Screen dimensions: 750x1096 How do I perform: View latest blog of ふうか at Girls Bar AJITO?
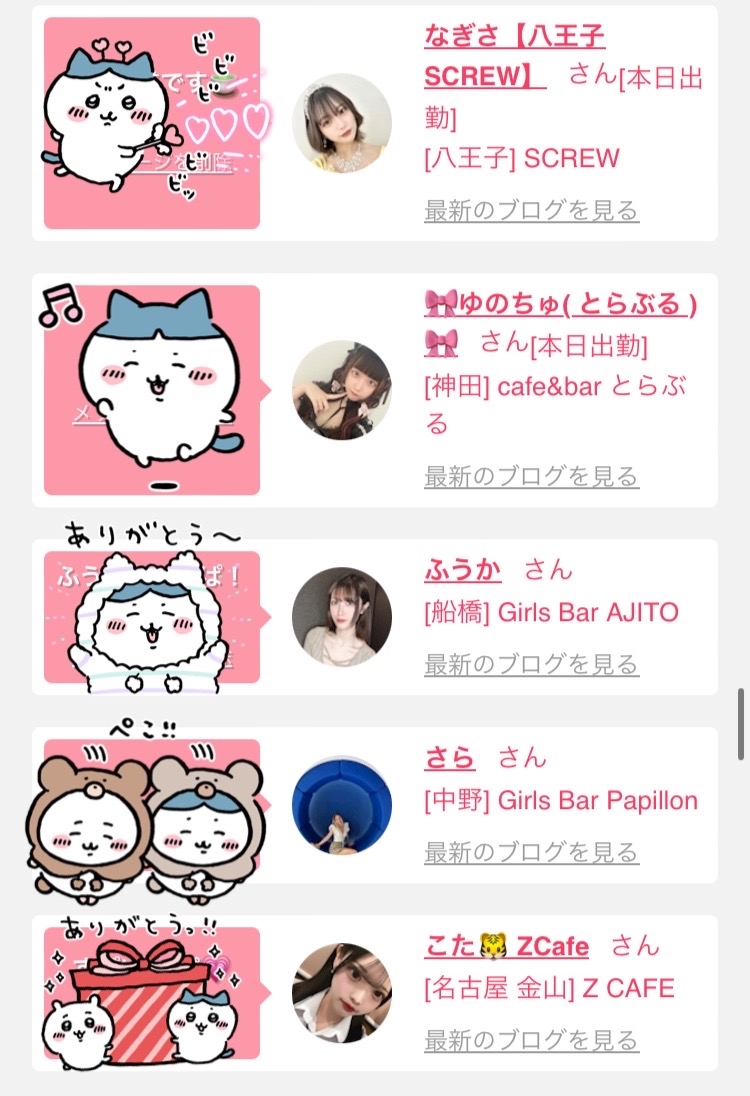[531, 664]
